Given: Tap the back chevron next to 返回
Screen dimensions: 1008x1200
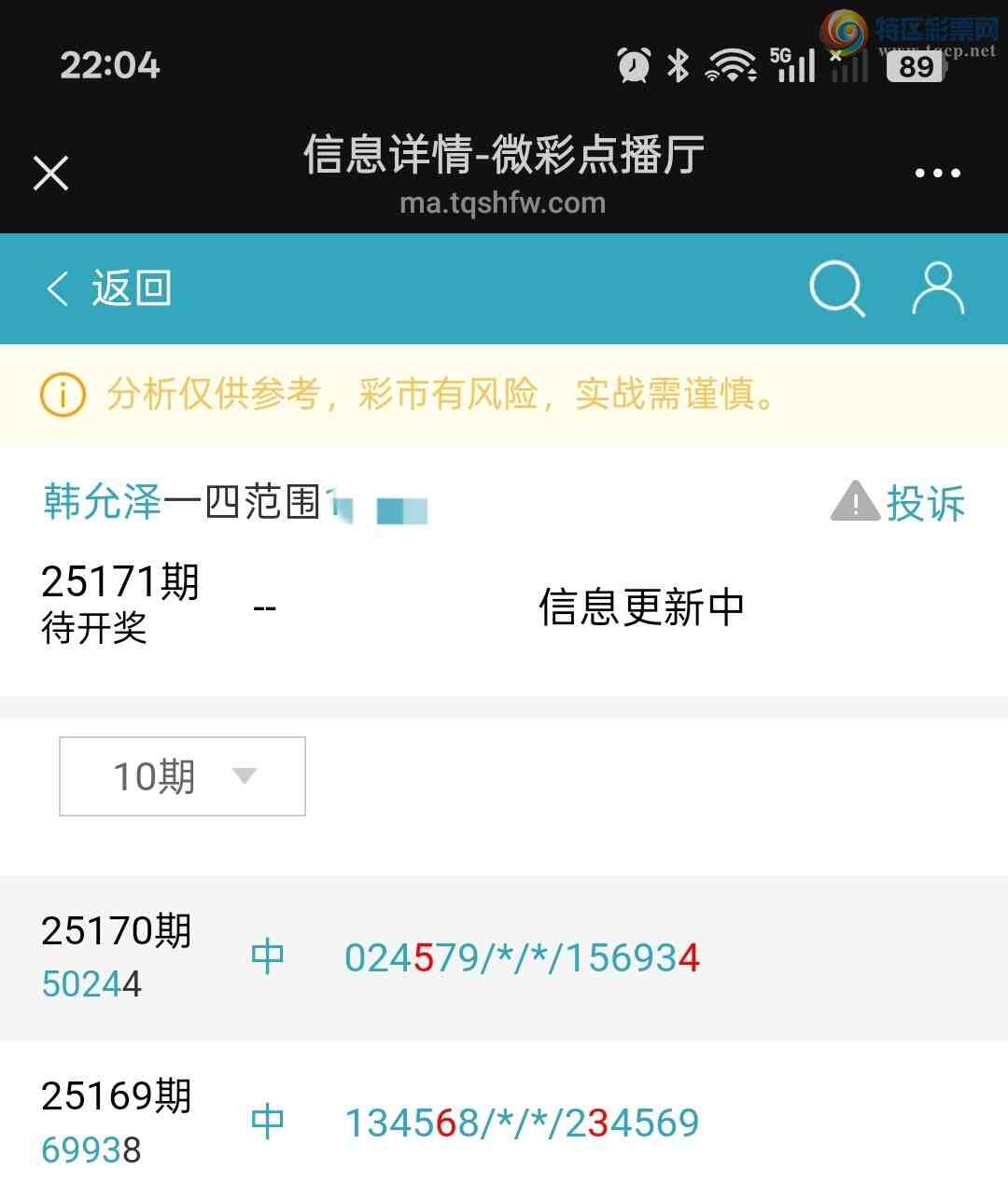Looking at the screenshot, I should pos(57,289).
